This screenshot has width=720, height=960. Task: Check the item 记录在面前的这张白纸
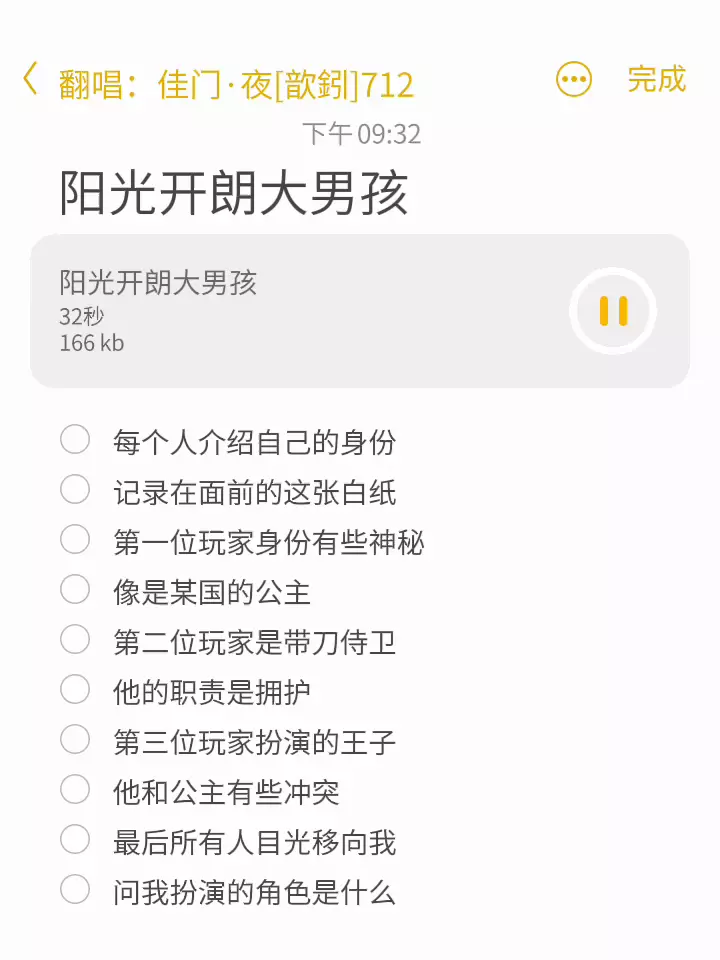tap(75, 490)
